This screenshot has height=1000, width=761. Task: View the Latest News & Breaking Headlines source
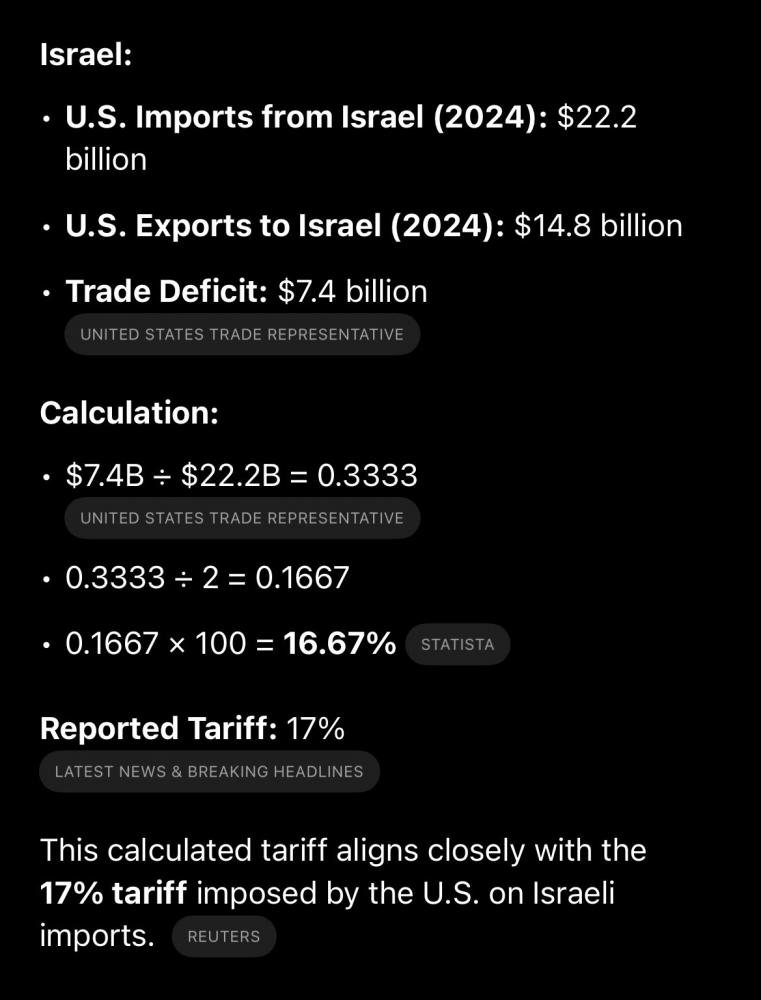click(209, 772)
